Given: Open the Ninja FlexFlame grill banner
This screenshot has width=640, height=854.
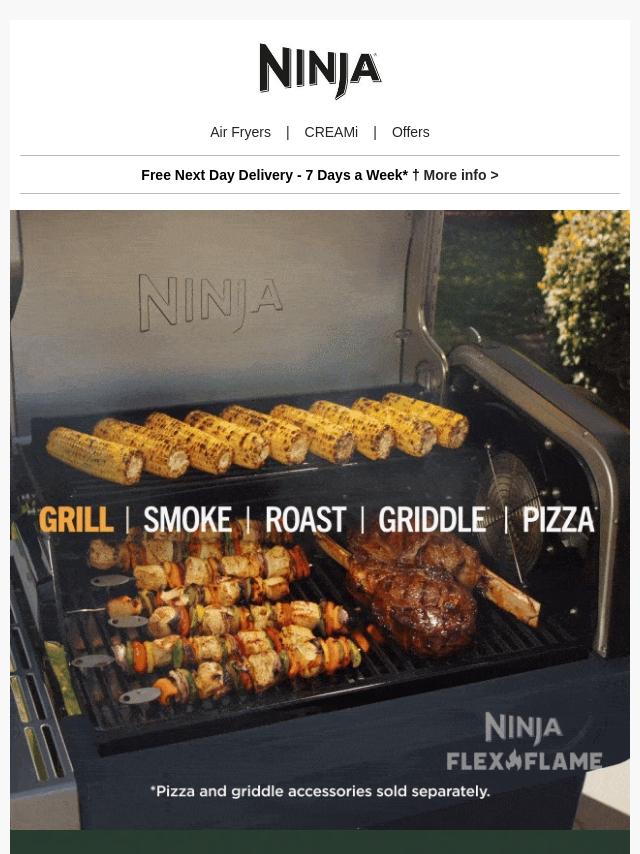Looking at the screenshot, I should click(320, 520).
